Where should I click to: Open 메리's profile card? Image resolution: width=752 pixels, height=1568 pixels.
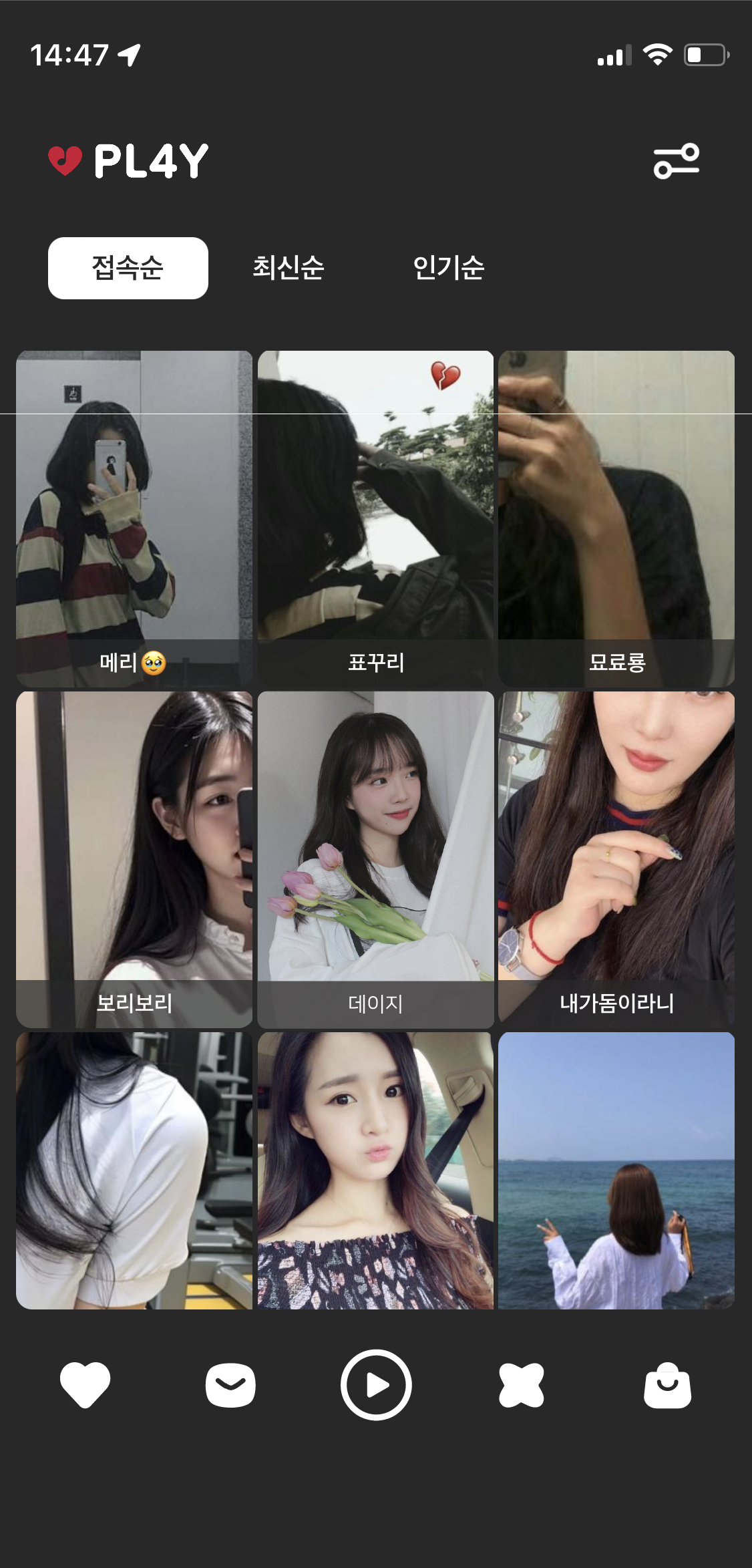(x=134, y=518)
